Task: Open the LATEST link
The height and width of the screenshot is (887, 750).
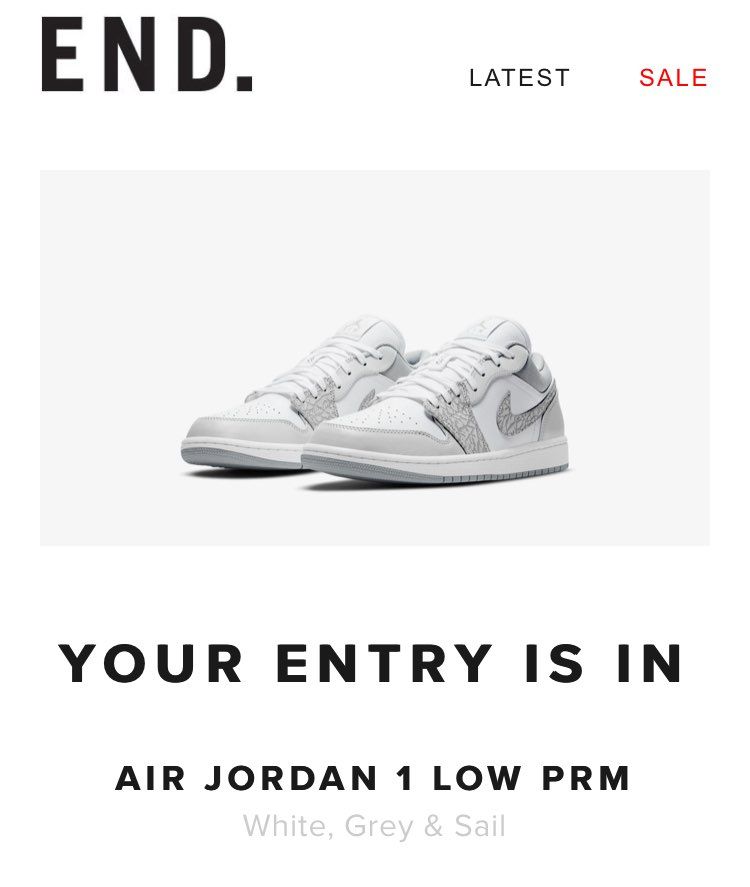Action: pos(519,78)
